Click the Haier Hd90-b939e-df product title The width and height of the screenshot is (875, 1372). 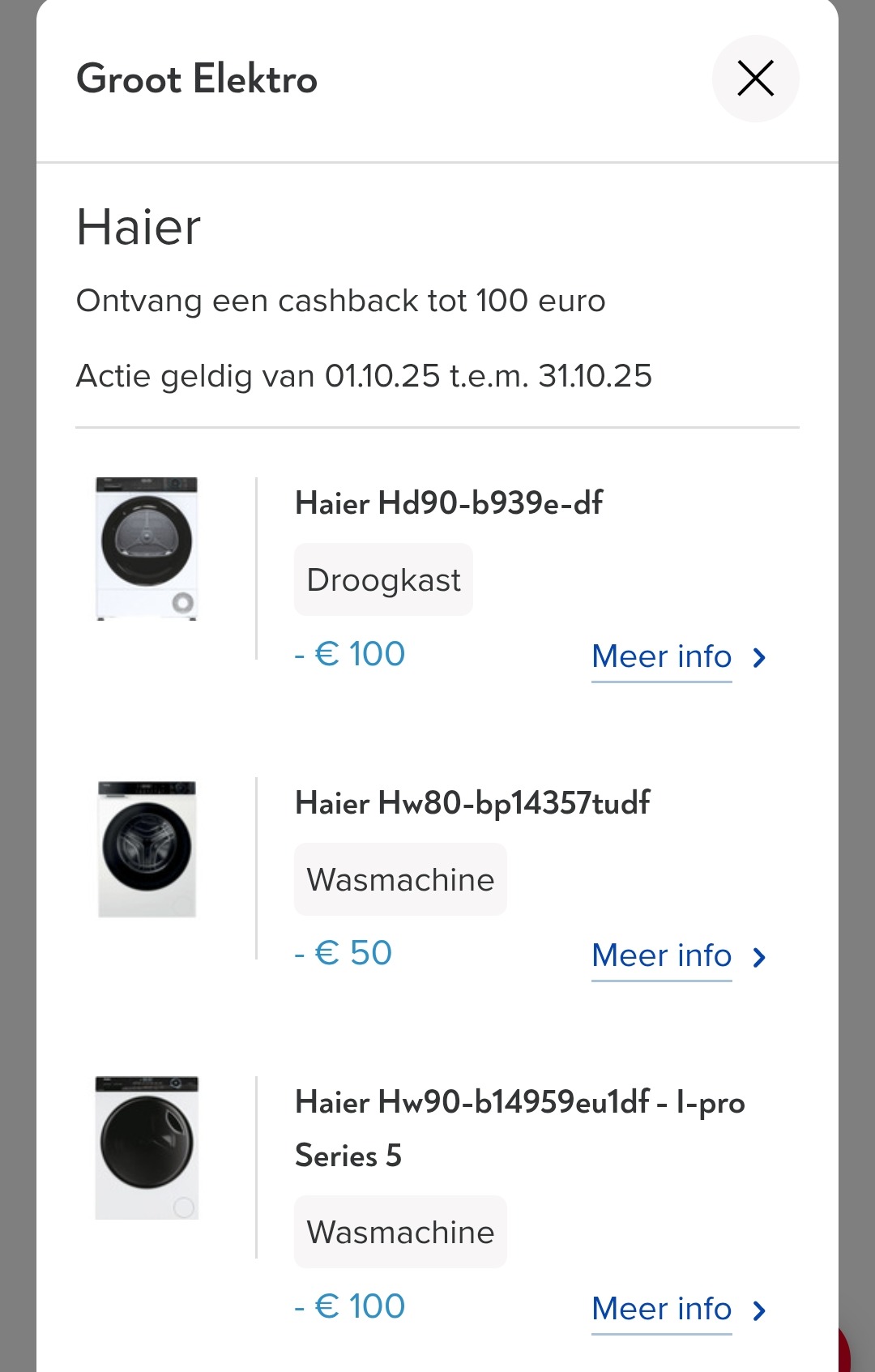click(449, 503)
